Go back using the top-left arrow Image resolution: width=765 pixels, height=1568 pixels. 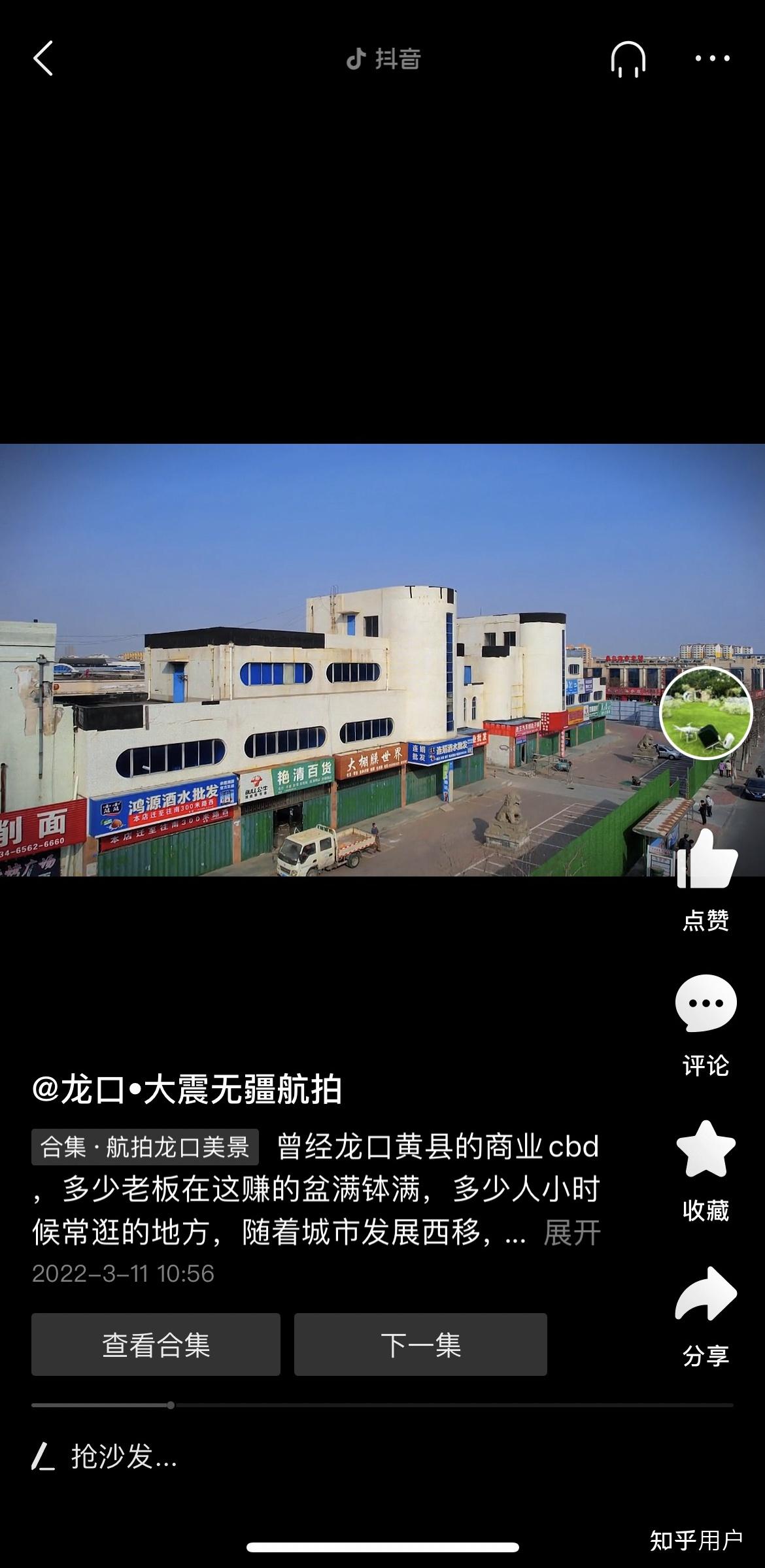click(43, 59)
